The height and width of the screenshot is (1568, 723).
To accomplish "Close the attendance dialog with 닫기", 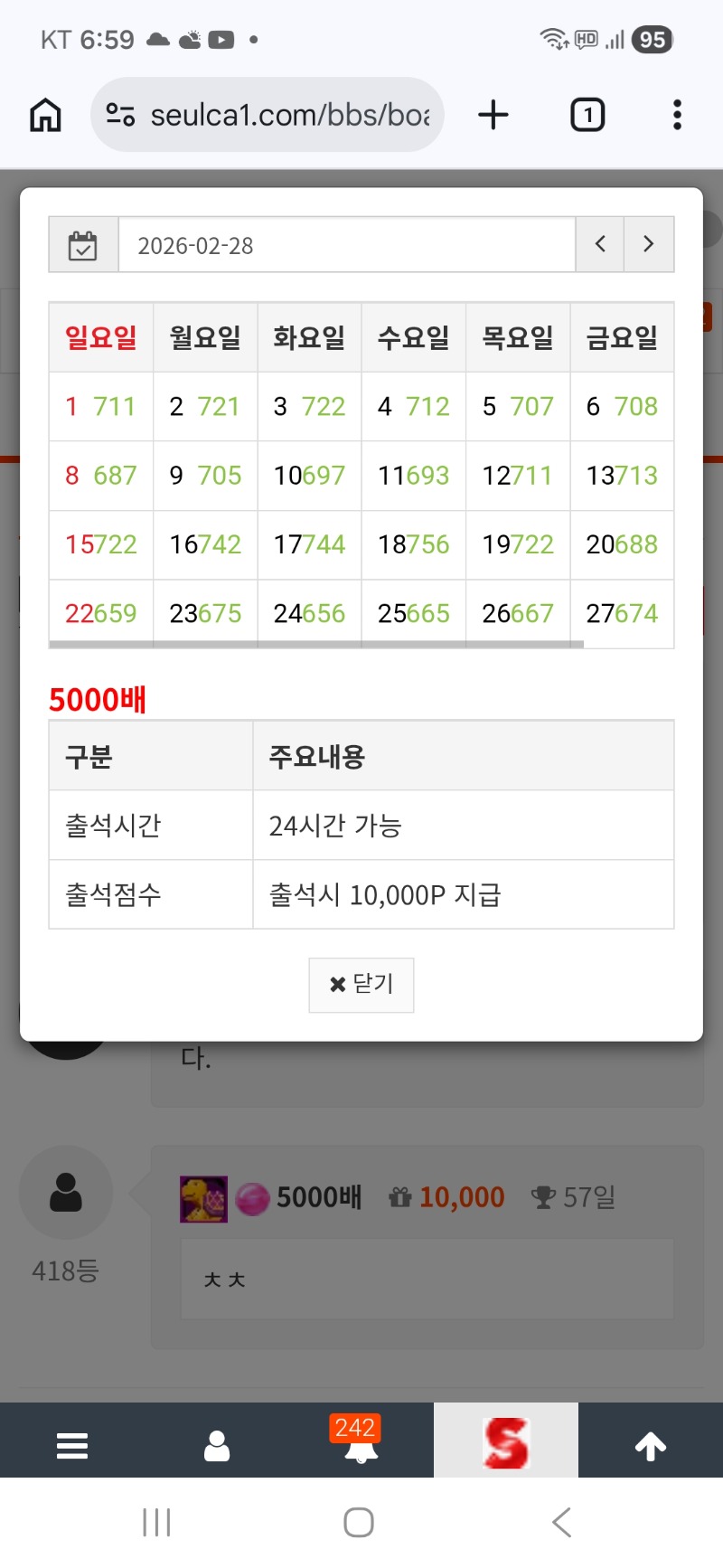I will (x=361, y=985).
